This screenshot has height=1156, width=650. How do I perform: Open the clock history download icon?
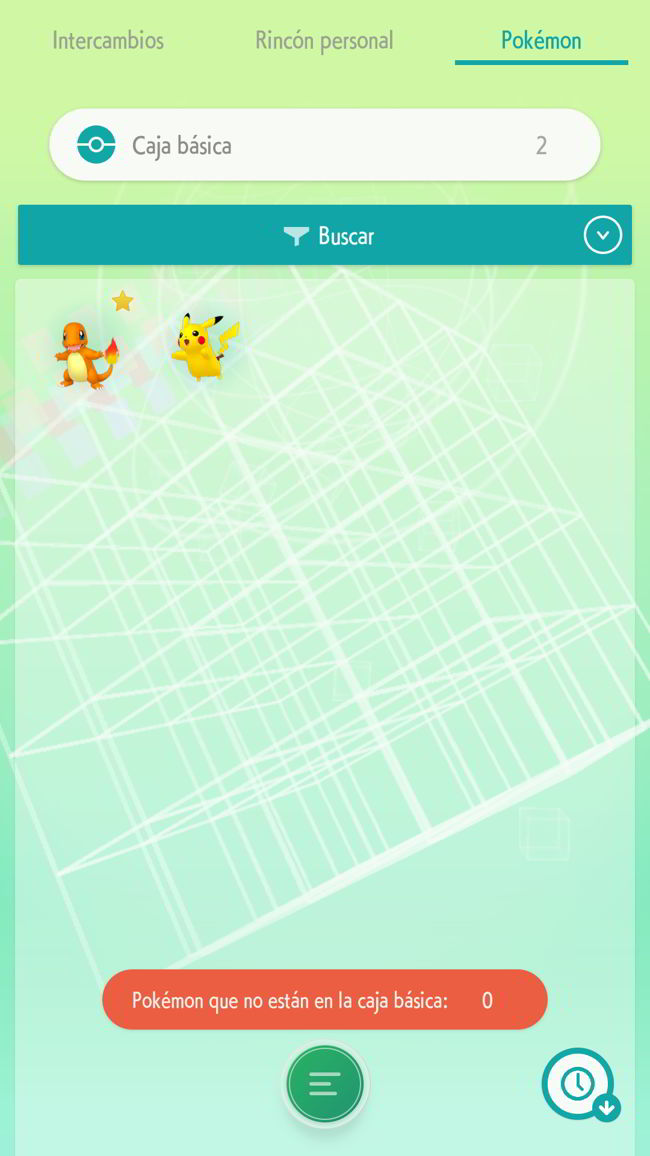coord(580,1085)
